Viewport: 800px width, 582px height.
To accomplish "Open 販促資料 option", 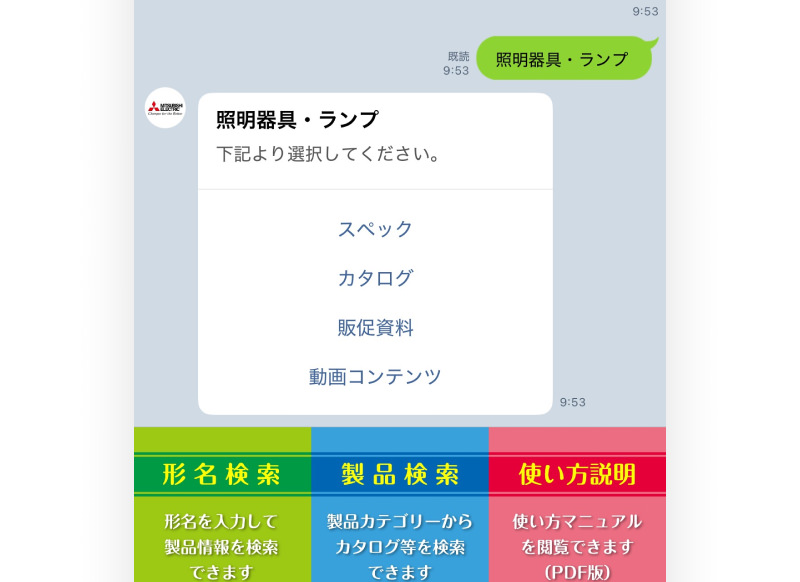I will [x=375, y=328].
